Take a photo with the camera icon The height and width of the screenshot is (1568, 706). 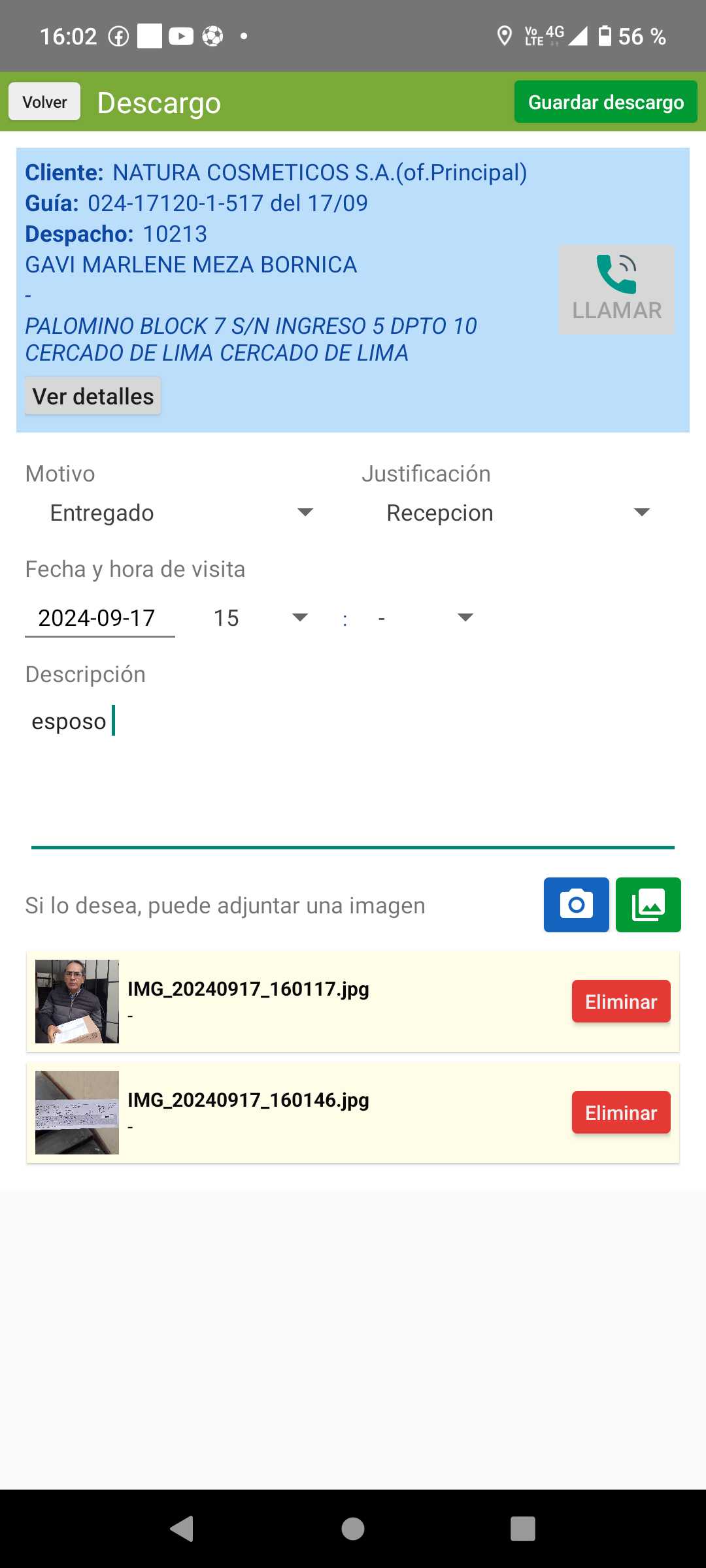coord(576,905)
